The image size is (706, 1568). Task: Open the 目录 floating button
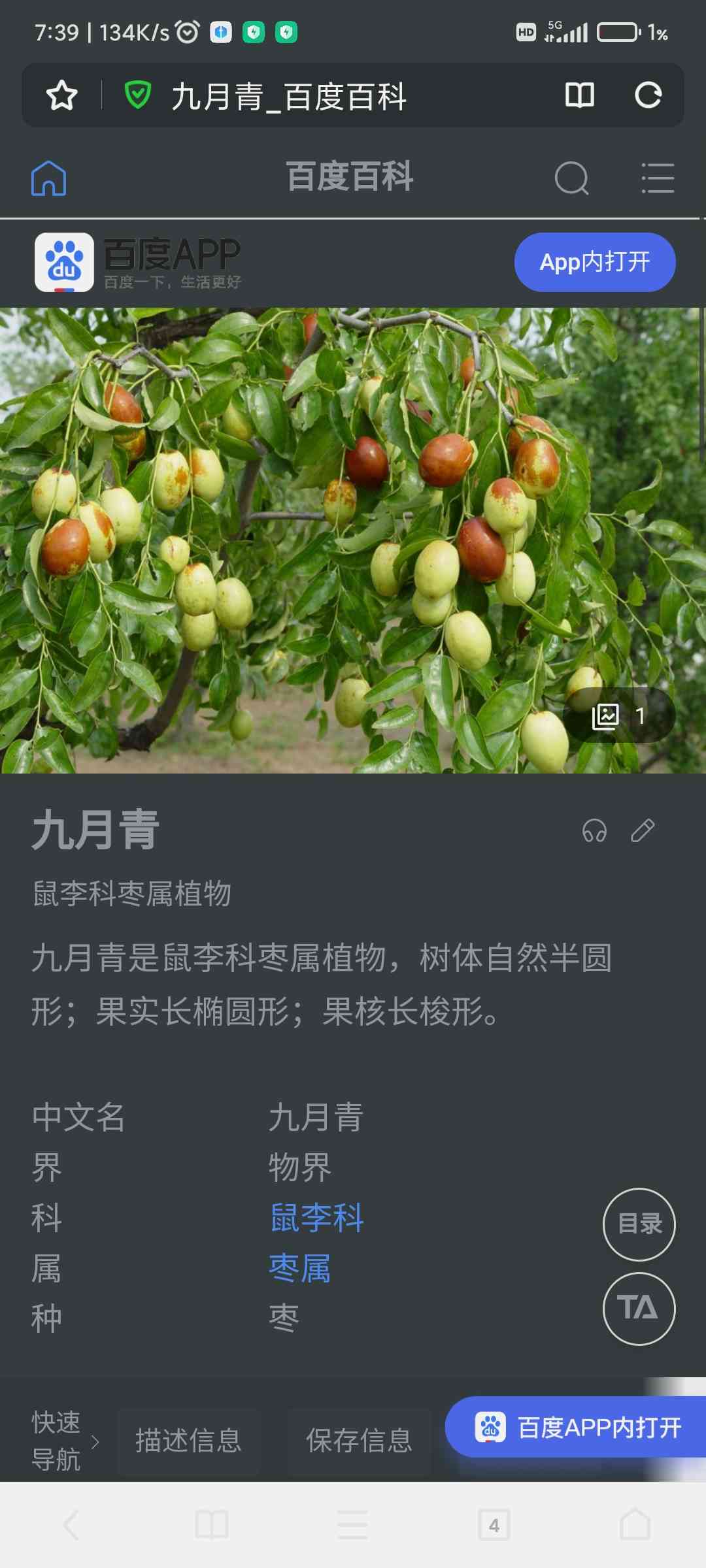639,1224
